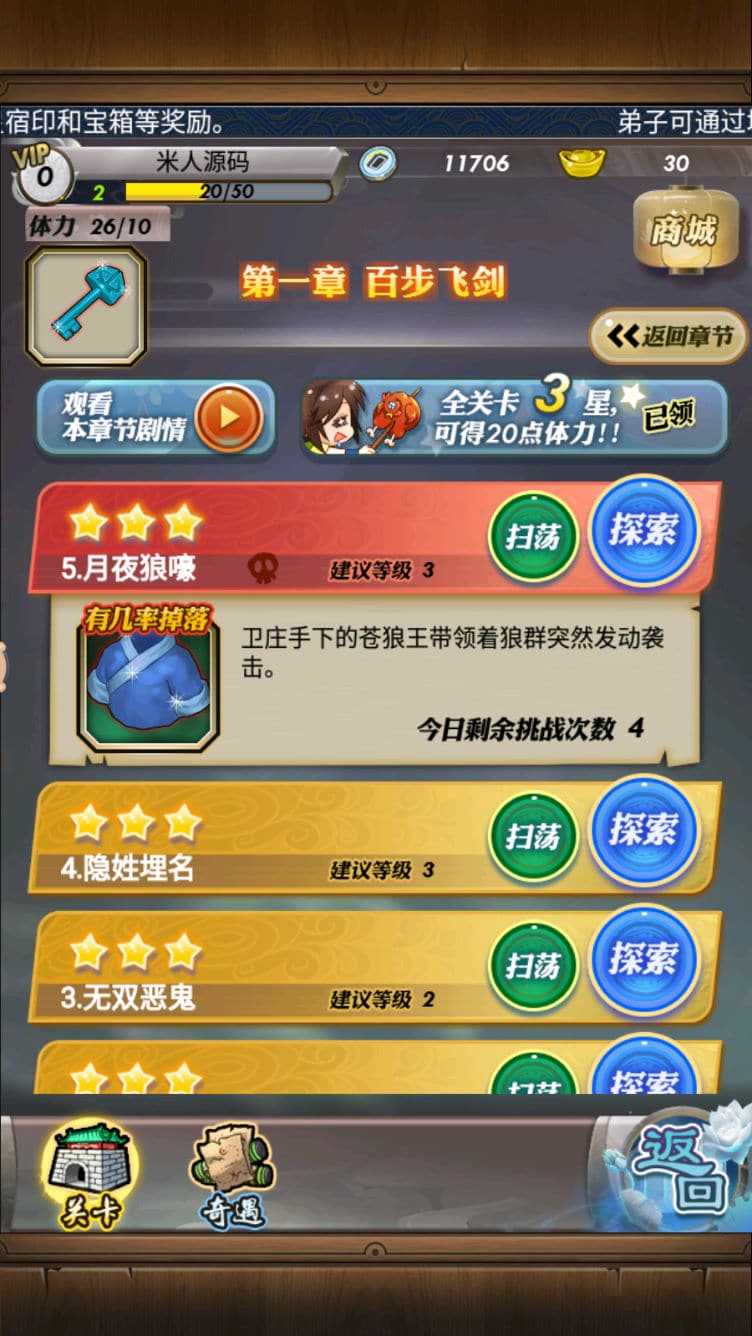Viewport: 752px width, 1336px height.
Task: Switch to the 关卡 tab
Action: [90, 1177]
